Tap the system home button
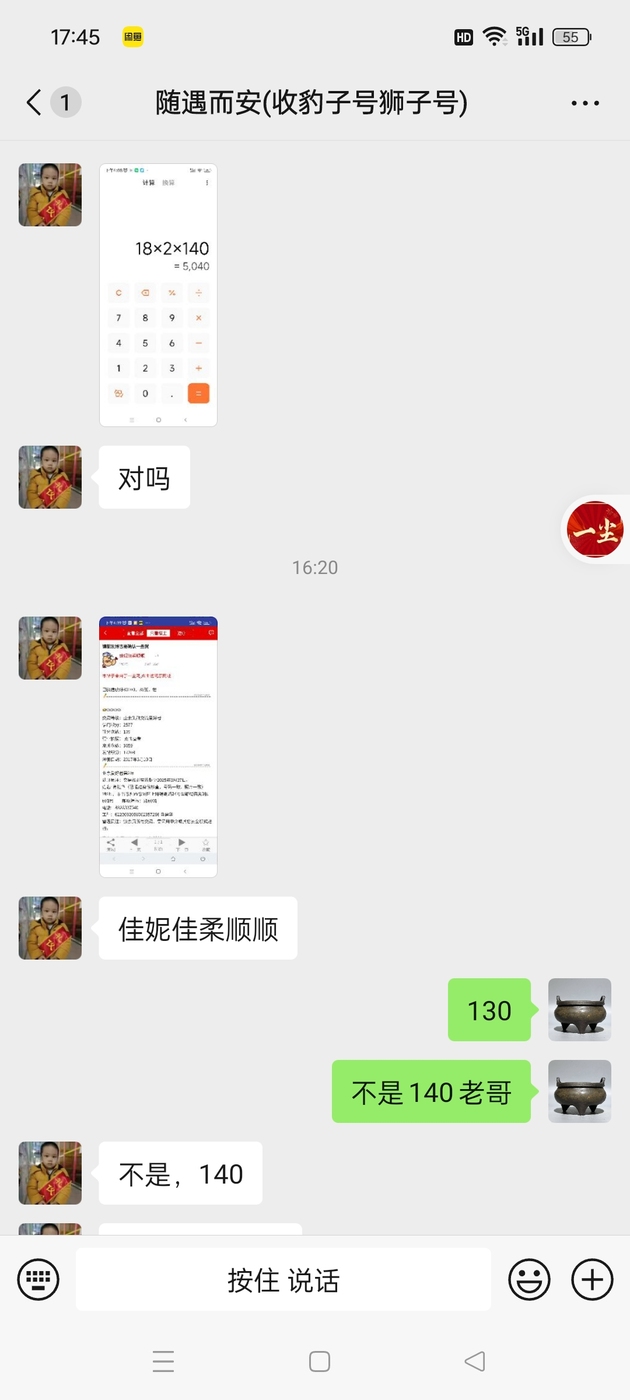The width and height of the screenshot is (630, 1400). tap(320, 1361)
